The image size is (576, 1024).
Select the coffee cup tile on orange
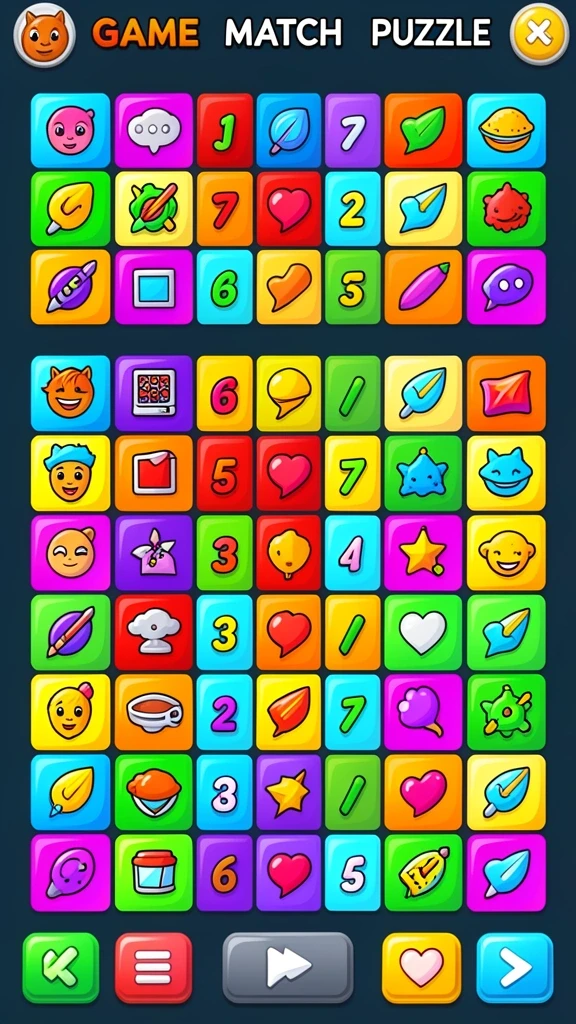pos(153,712)
